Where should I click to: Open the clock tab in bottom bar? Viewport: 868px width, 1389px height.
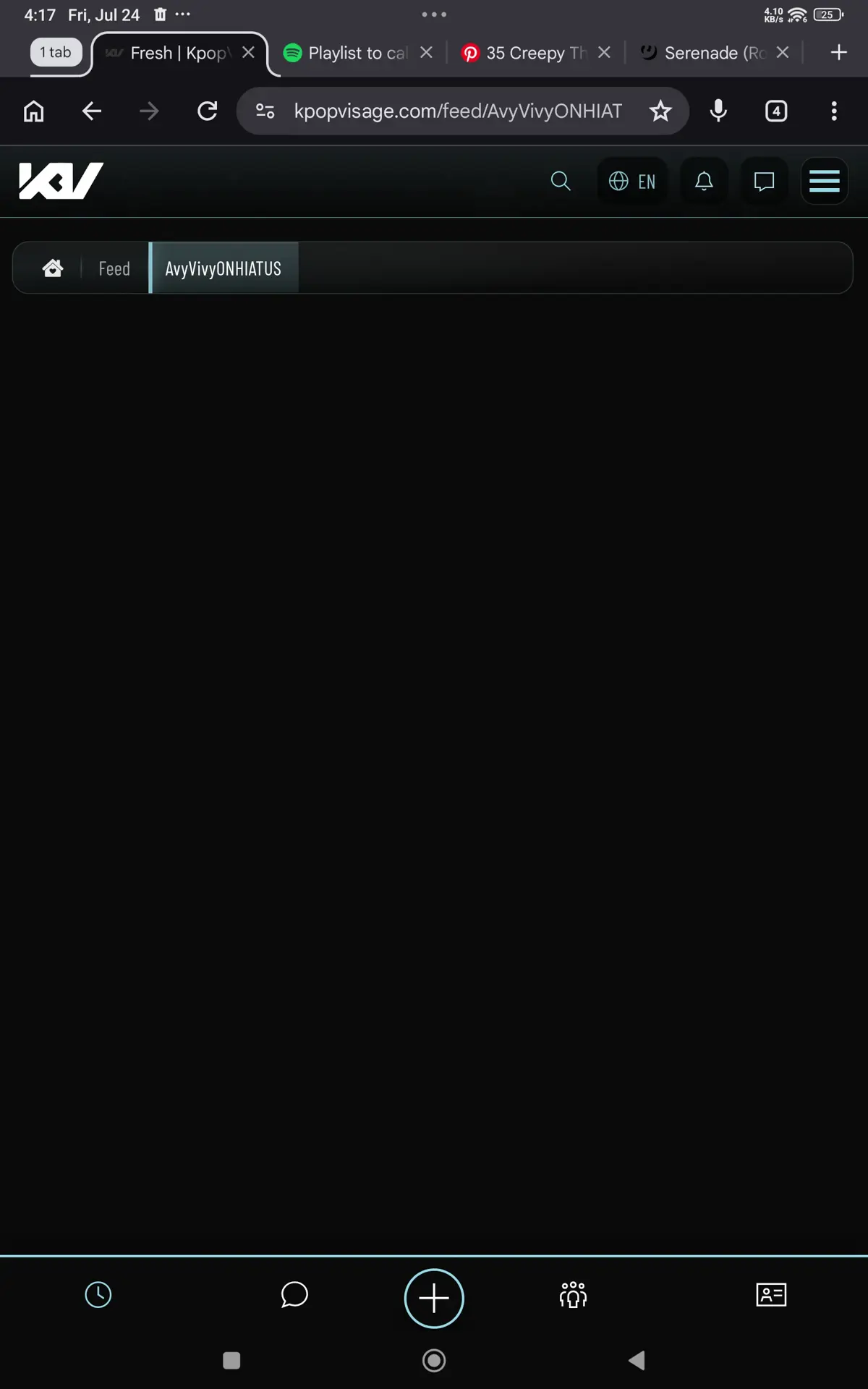[x=98, y=1295]
